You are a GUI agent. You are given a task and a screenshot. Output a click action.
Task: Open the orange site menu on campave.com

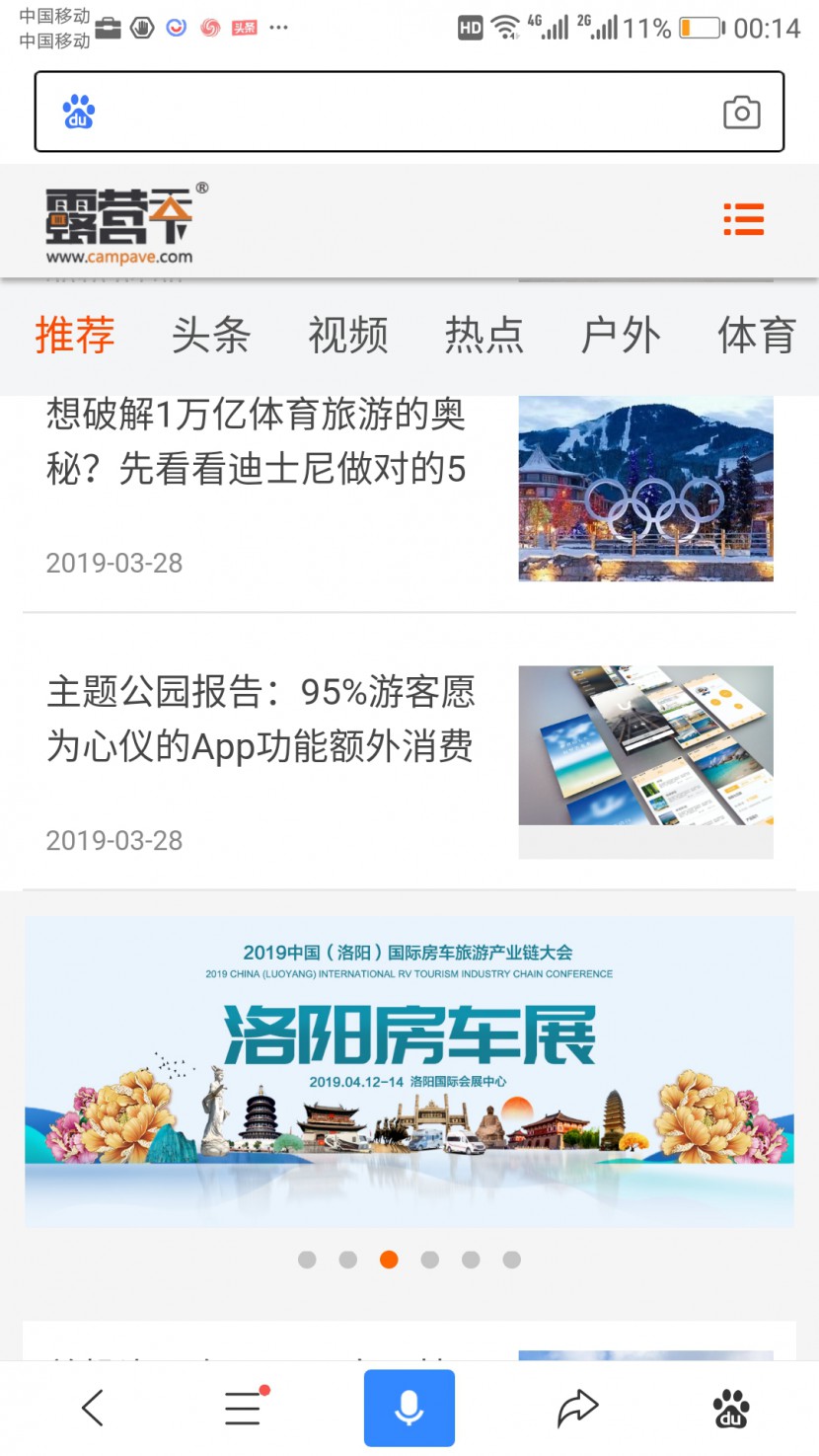pos(744,219)
